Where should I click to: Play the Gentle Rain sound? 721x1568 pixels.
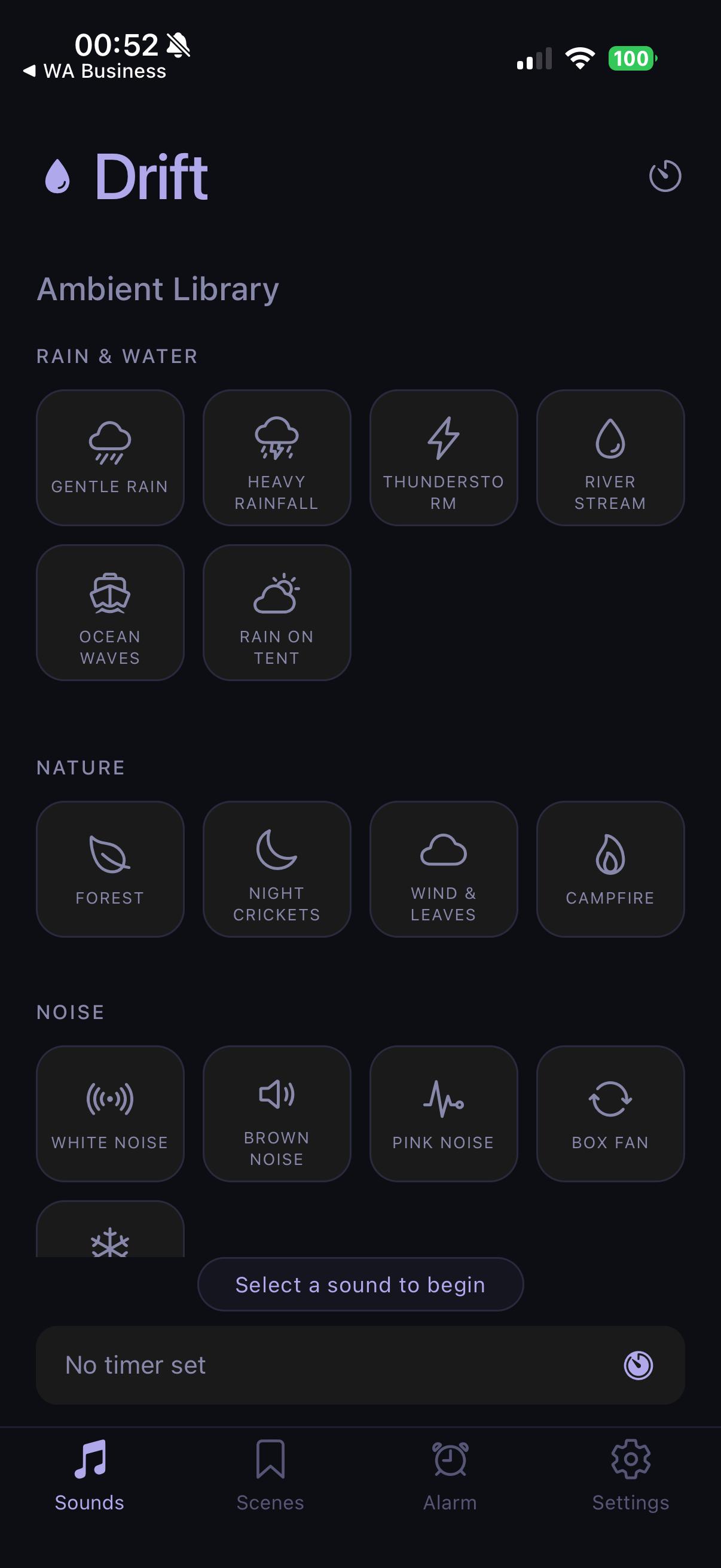pyautogui.click(x=110, y=457)
